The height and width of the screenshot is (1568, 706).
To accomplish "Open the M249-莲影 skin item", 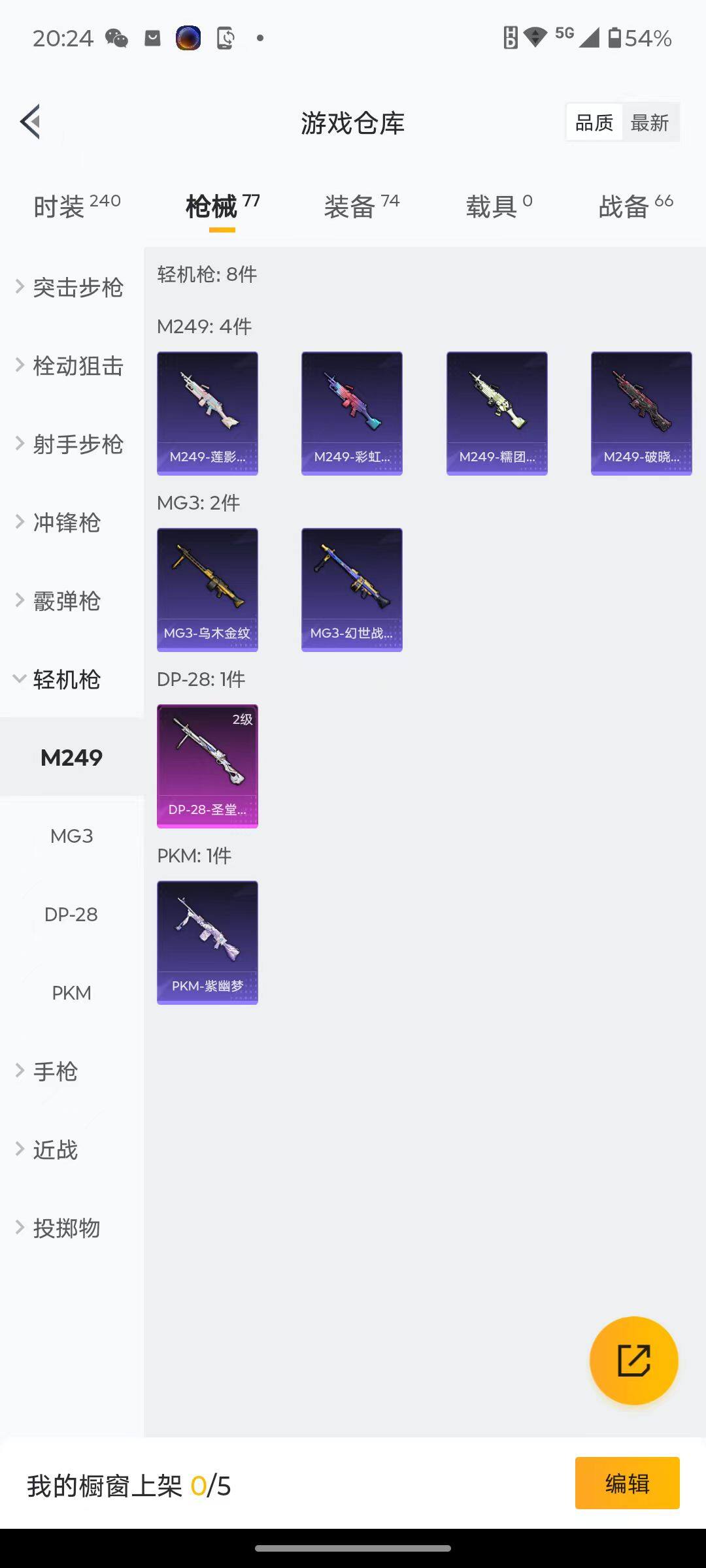I will pos(207,413).
